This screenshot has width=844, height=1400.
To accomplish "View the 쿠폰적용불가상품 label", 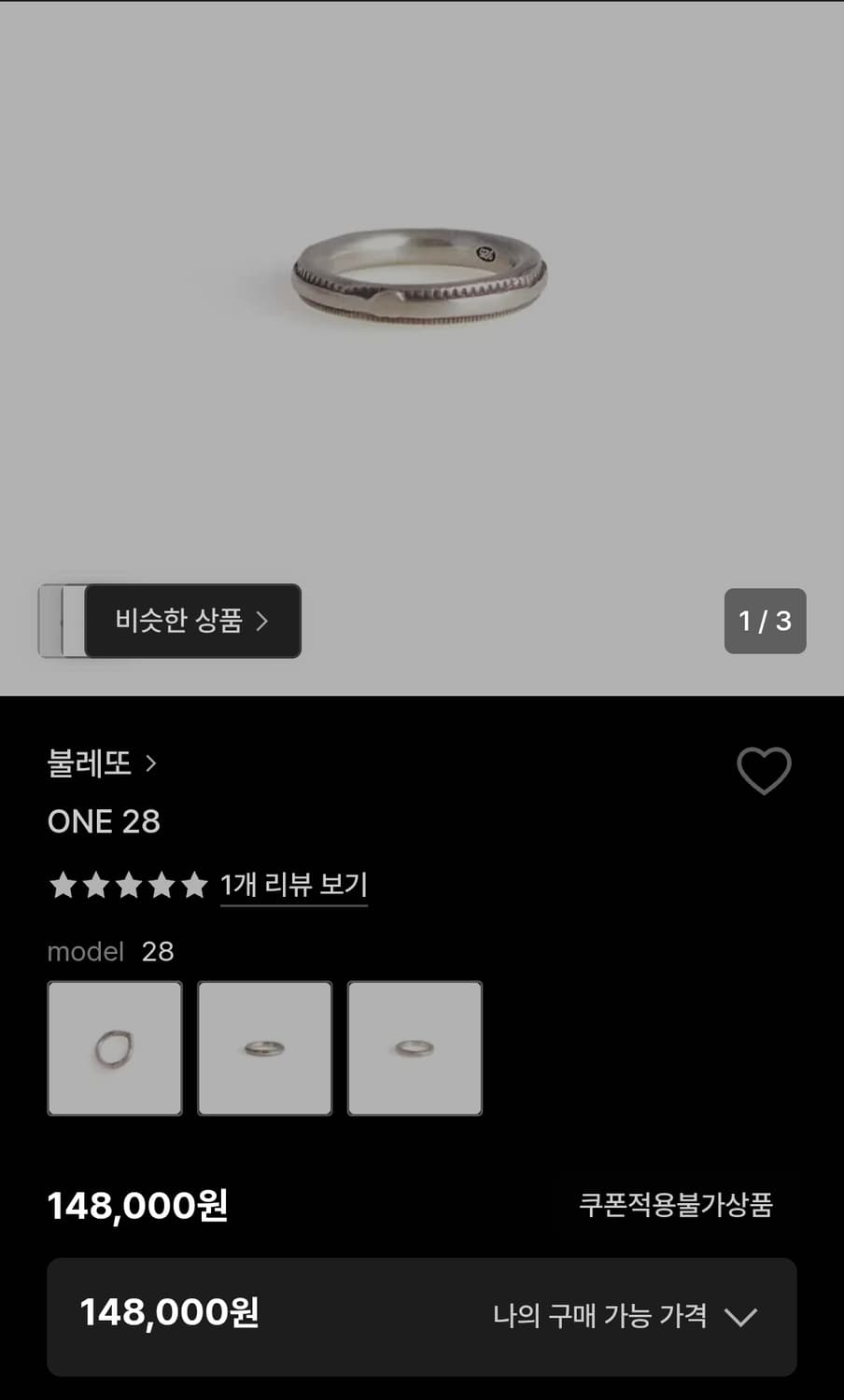I will tap(676, 1206).
